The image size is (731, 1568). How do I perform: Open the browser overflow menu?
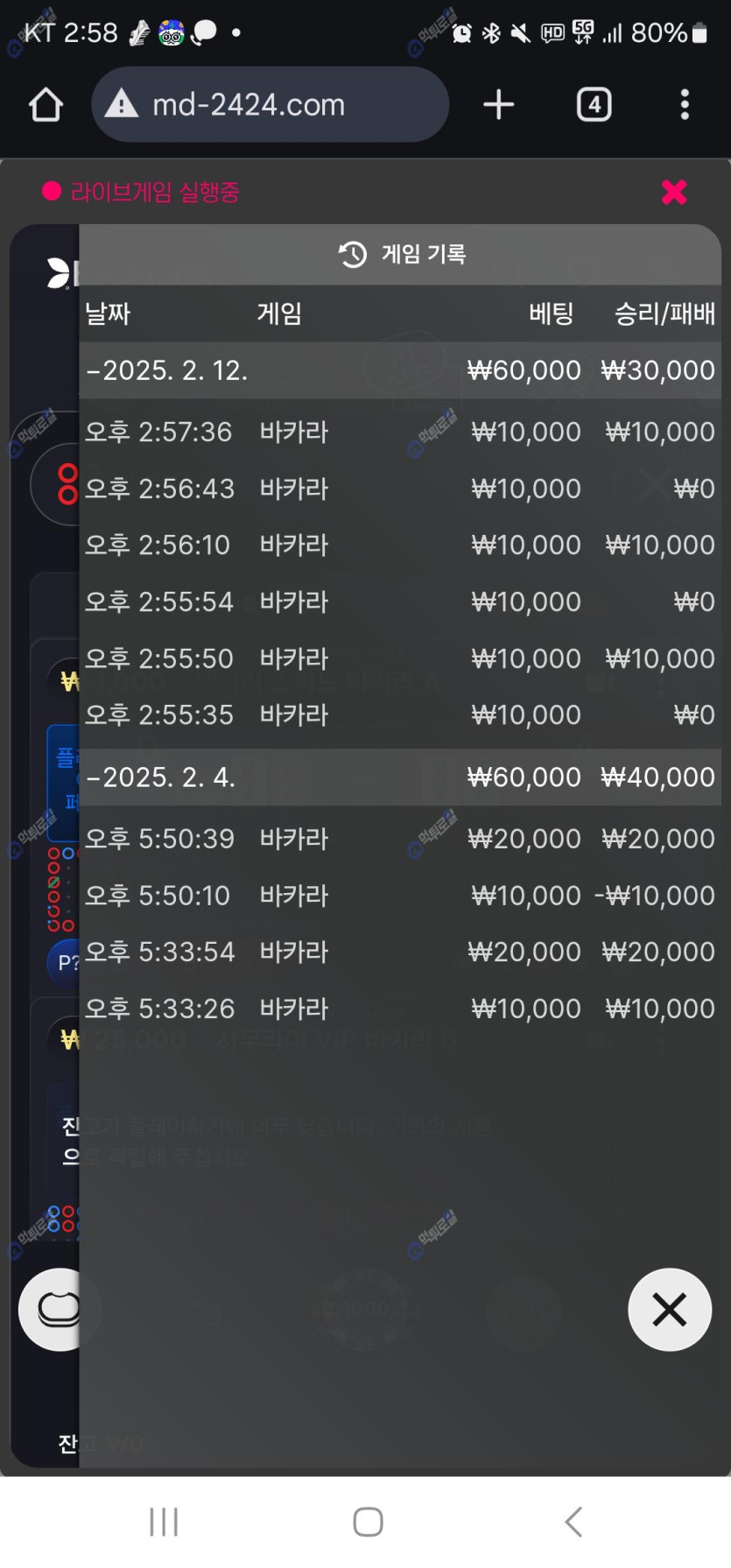point(685,105)
